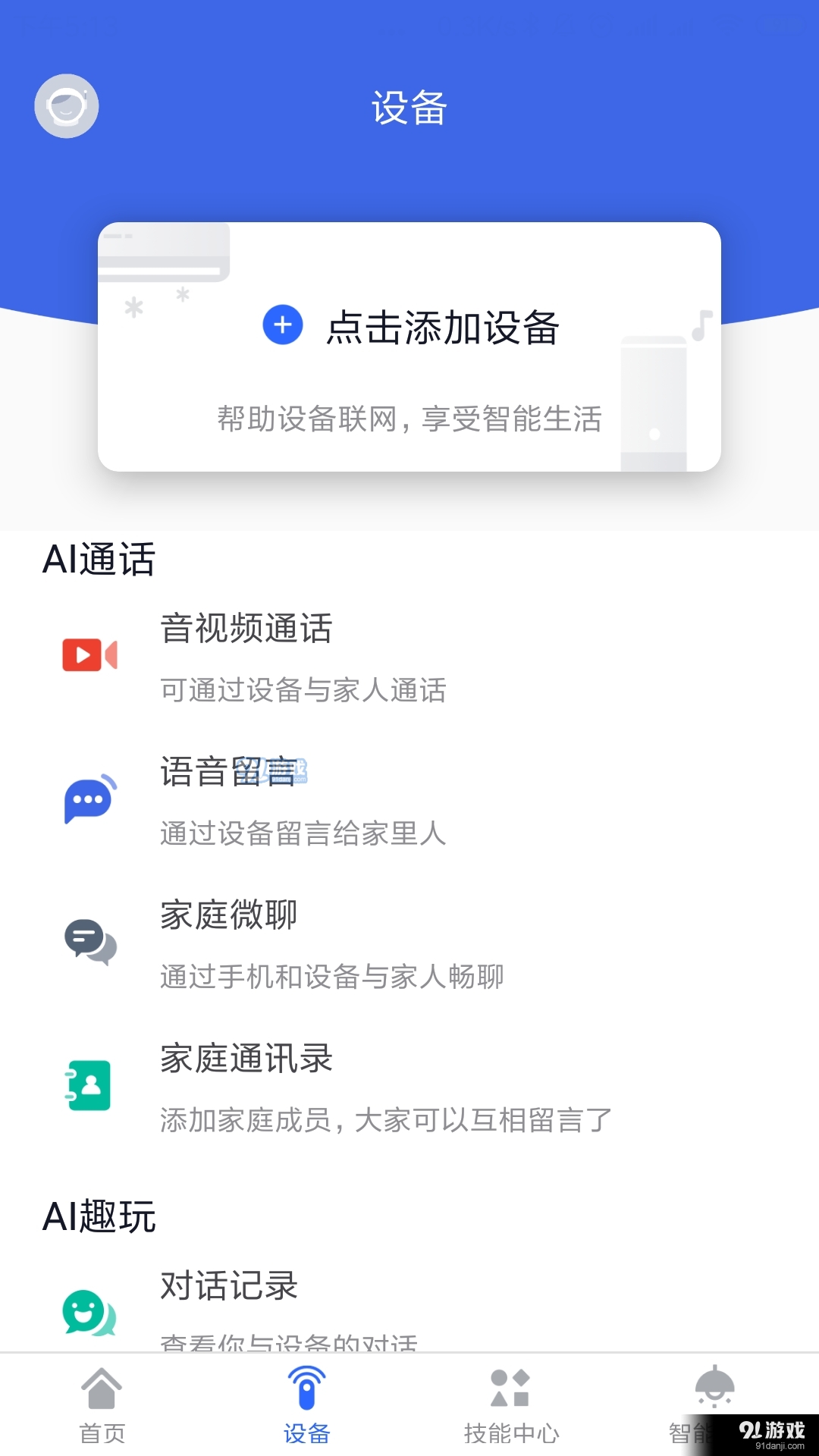Tap the 帮助设备联网 hint text
The height and width of the screenshot is (1456, 819).
tap(409, 419)
